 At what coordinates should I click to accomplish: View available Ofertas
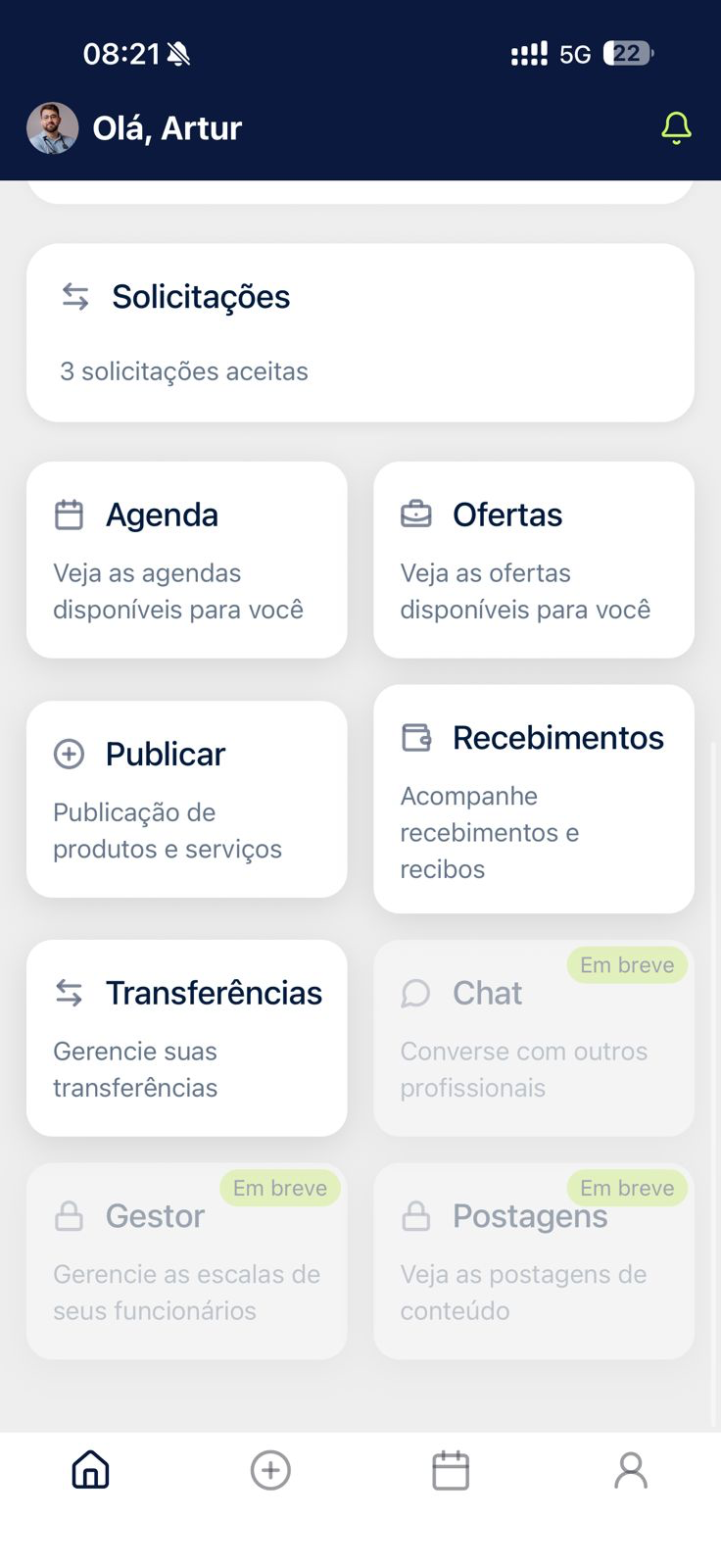[533, 560]
